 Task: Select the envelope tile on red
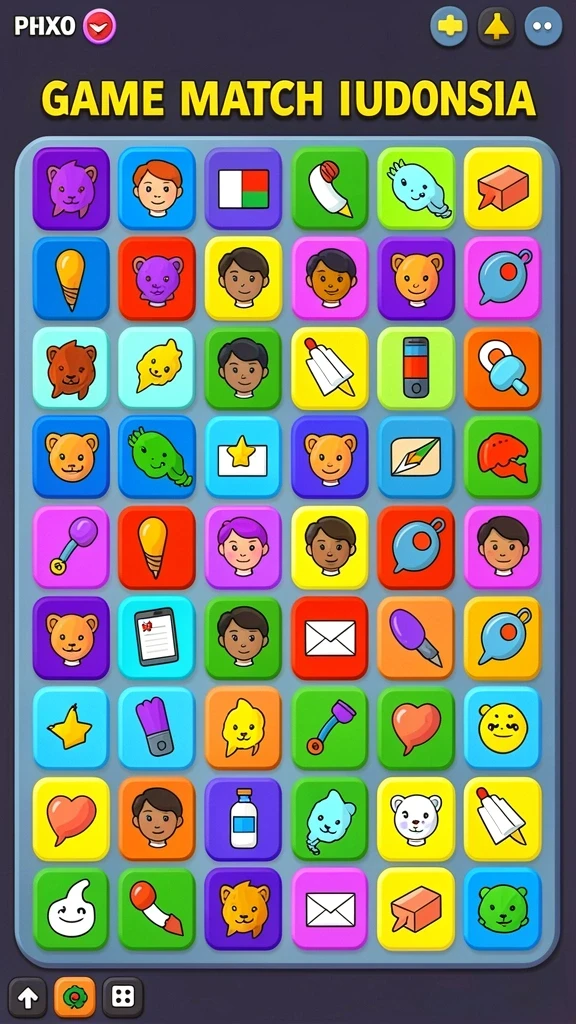(330, 637)
